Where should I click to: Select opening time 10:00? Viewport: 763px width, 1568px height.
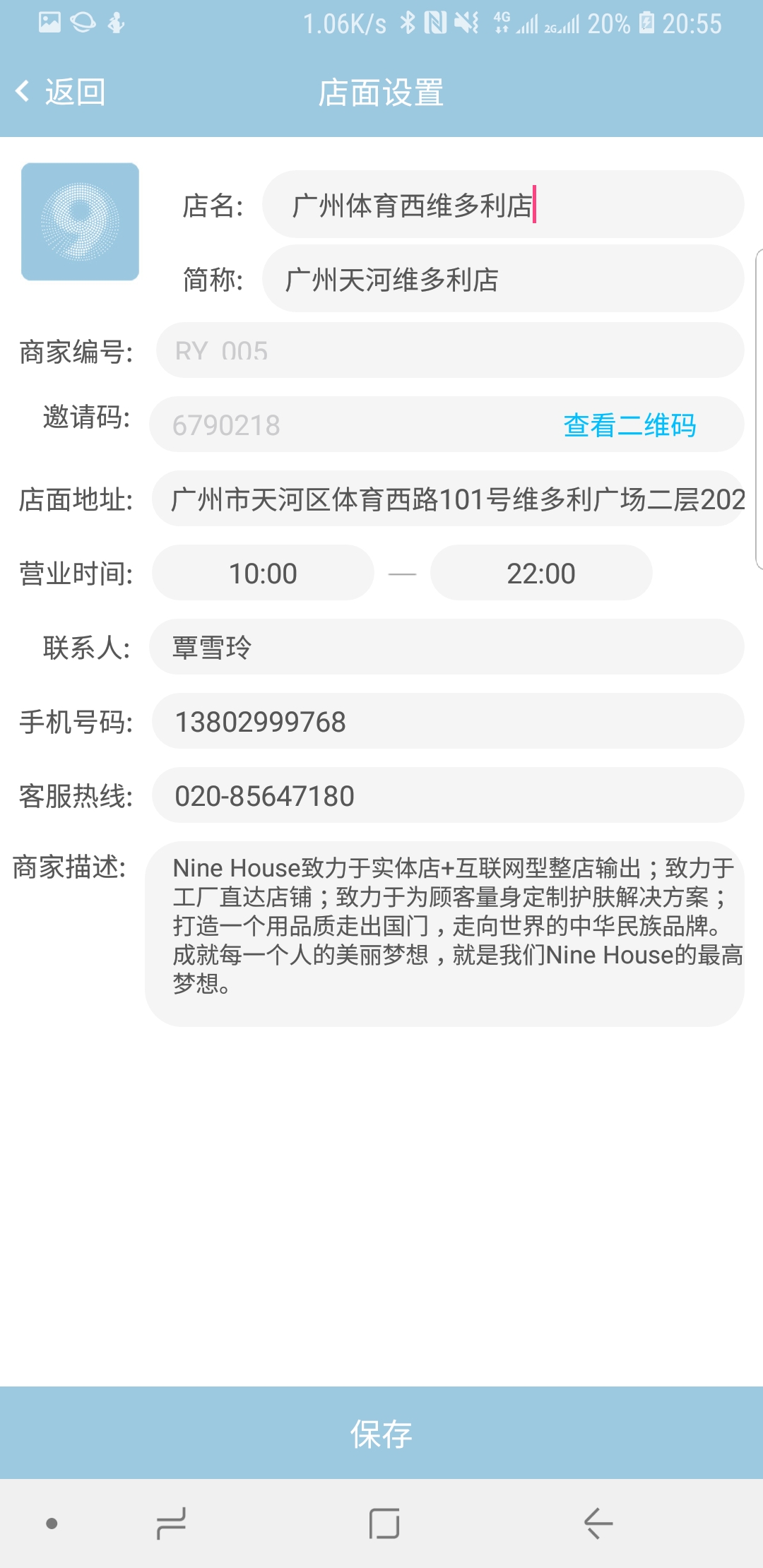tap(263, 573)
